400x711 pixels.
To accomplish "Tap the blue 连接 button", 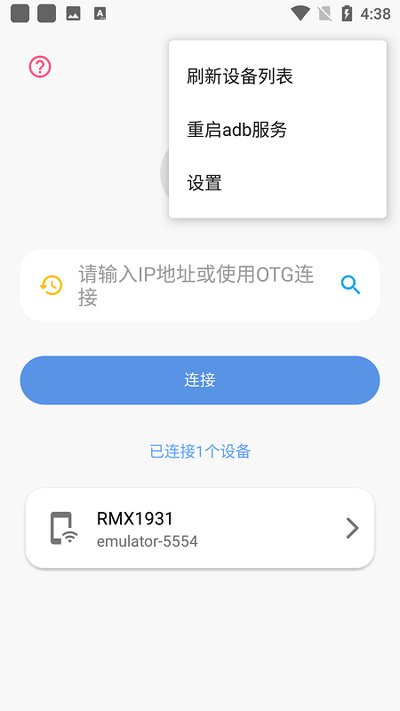I will tap(200, 380).
